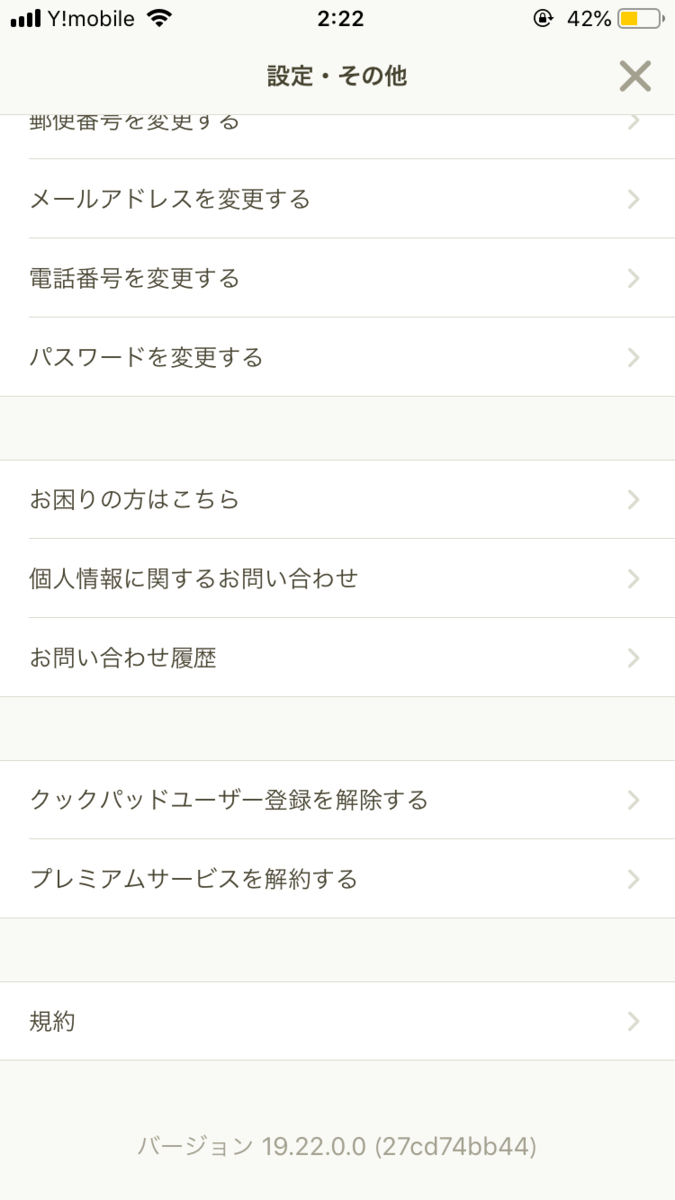Go to パスワードを変更する
Image resolution: width=675 pixels, height=1200 pixels.
[337, 357]
